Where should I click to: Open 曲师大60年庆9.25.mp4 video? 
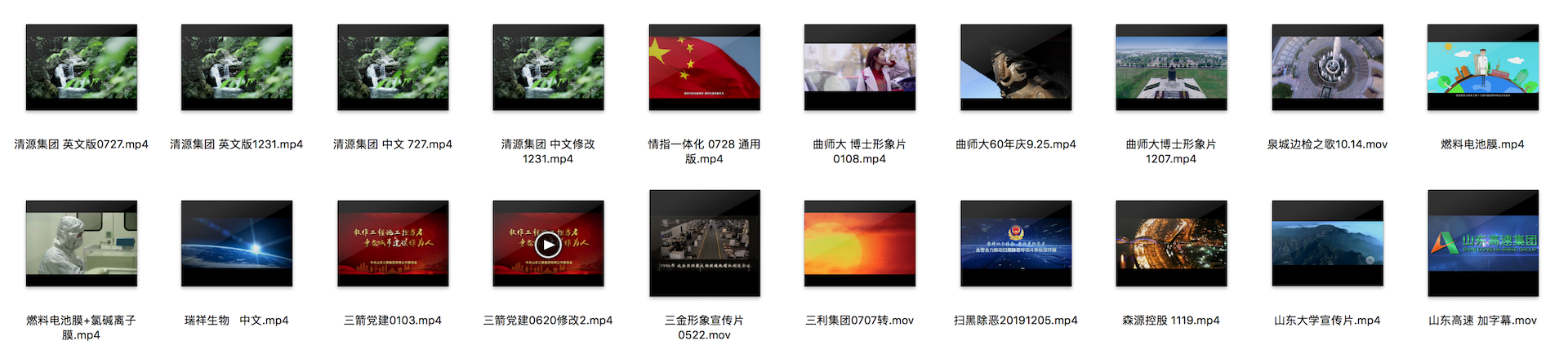(1015, 68)
